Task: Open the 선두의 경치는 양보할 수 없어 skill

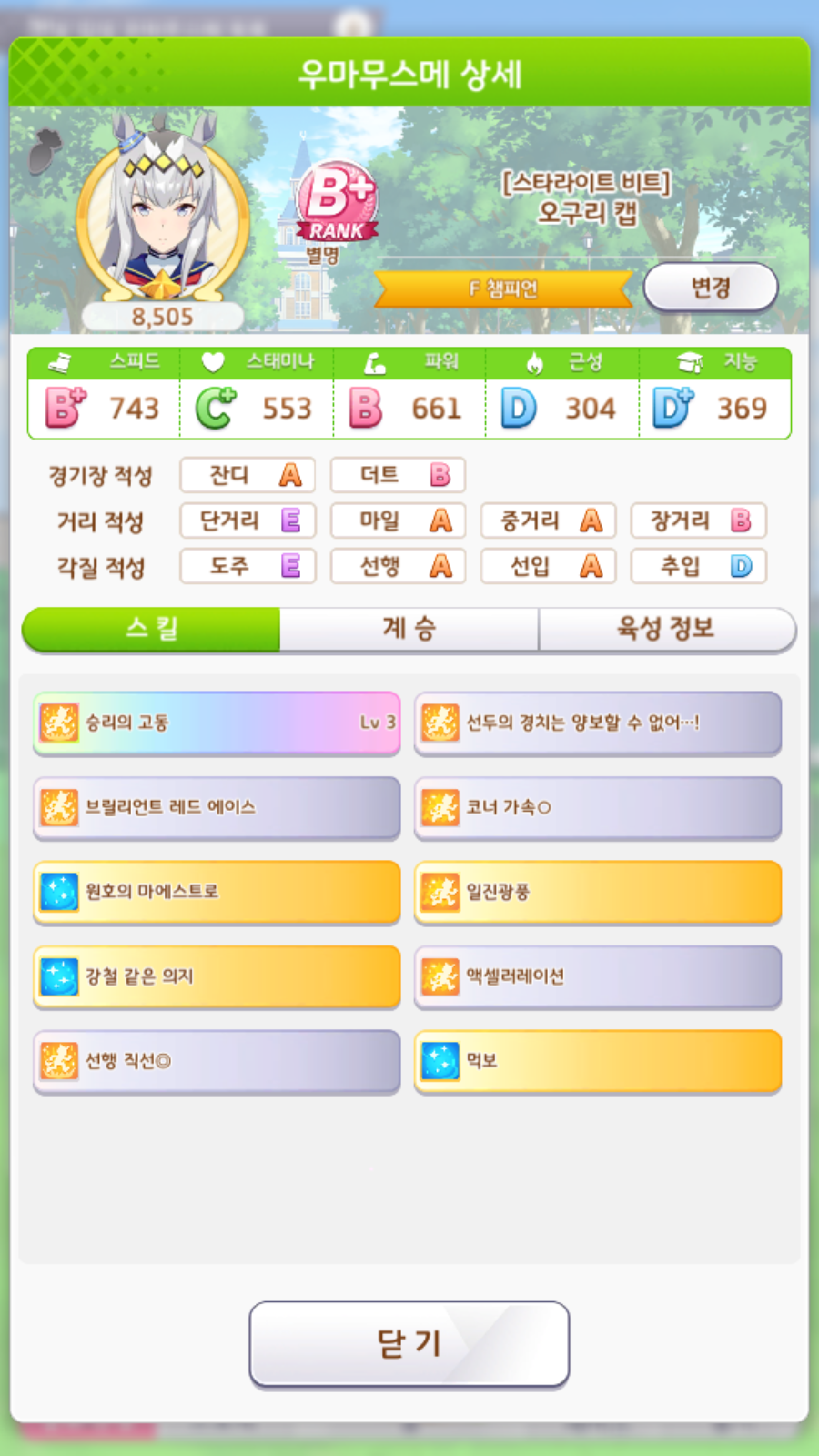Action: [598, 723]
